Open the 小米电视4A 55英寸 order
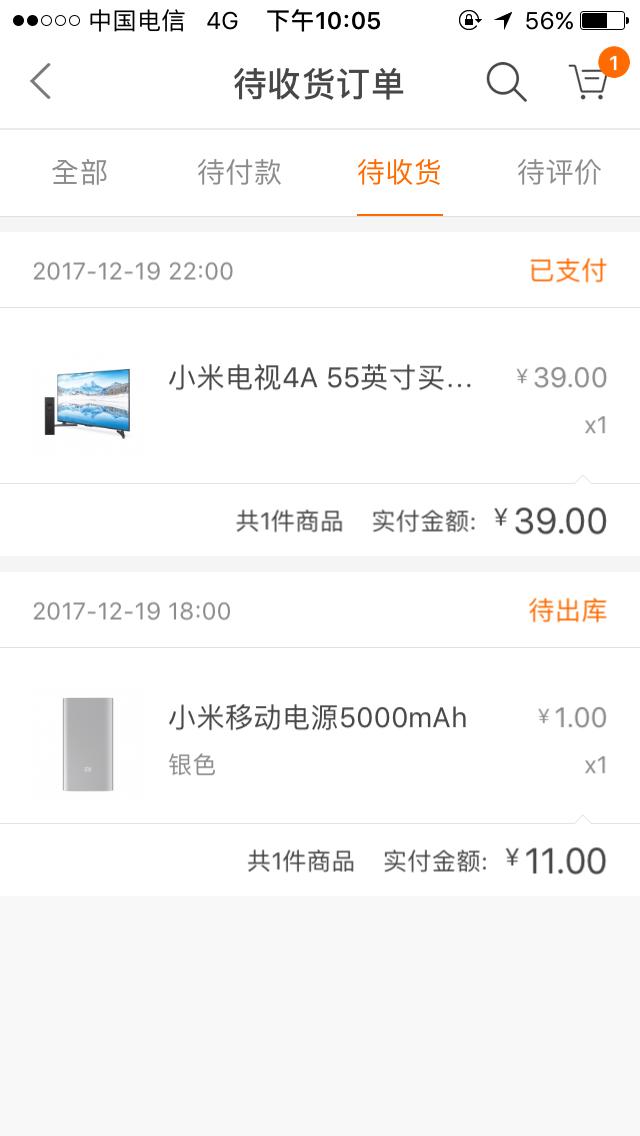Screen dimensions: 640x1136 [320, 396]
